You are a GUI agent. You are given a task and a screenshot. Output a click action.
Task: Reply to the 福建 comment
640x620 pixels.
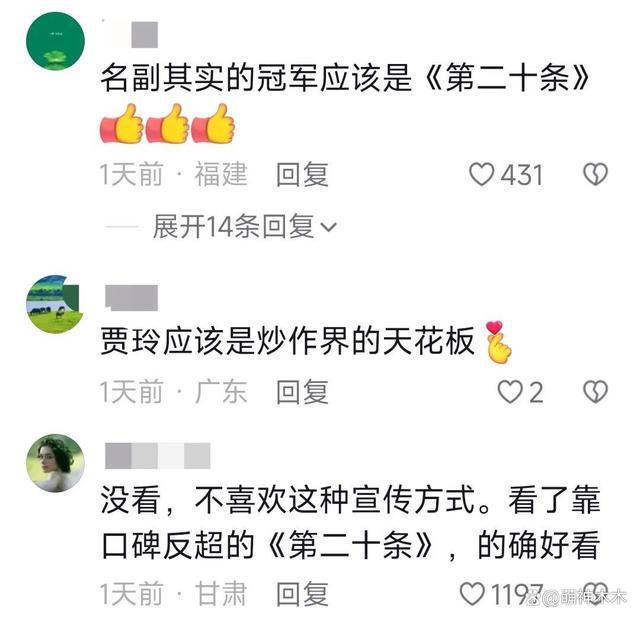point(302,175)
